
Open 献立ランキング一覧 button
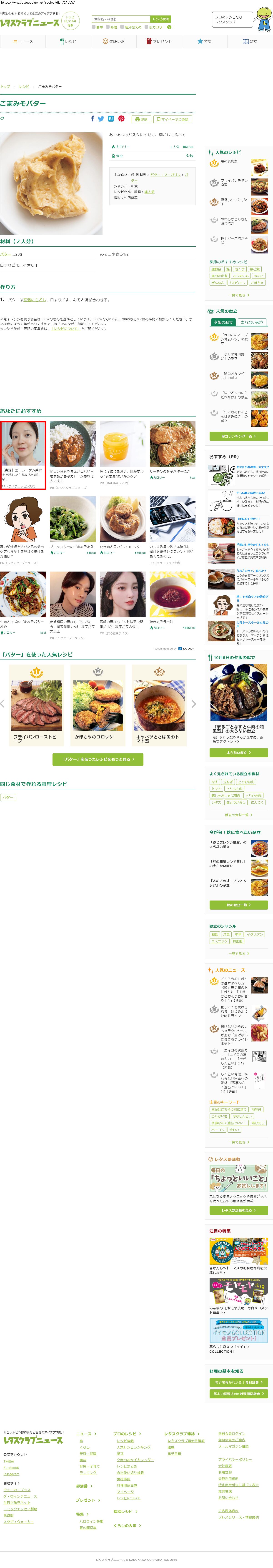238,436
